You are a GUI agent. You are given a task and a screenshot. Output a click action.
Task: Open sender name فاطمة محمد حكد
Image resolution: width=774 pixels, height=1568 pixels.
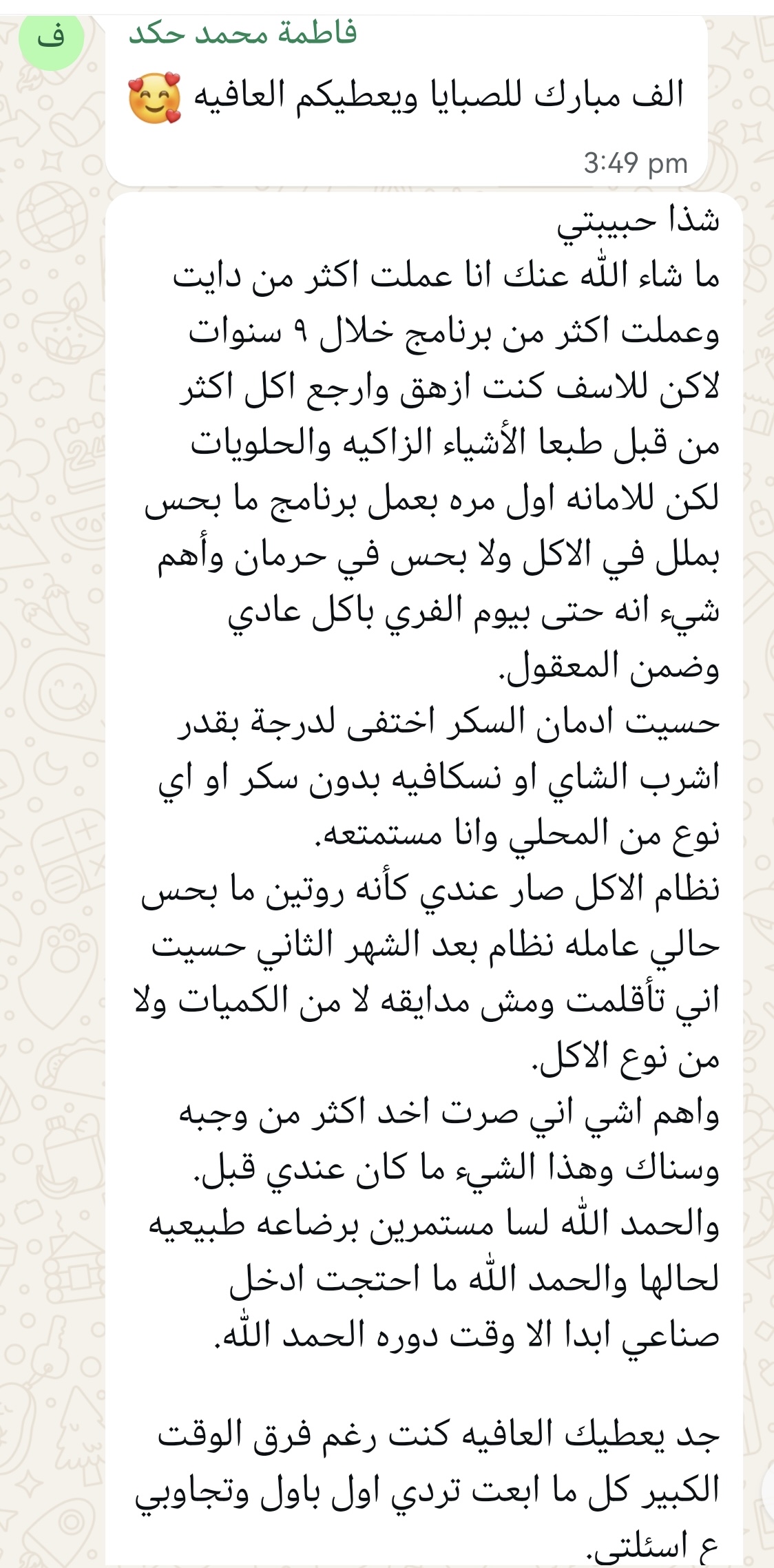pos(243,32)
